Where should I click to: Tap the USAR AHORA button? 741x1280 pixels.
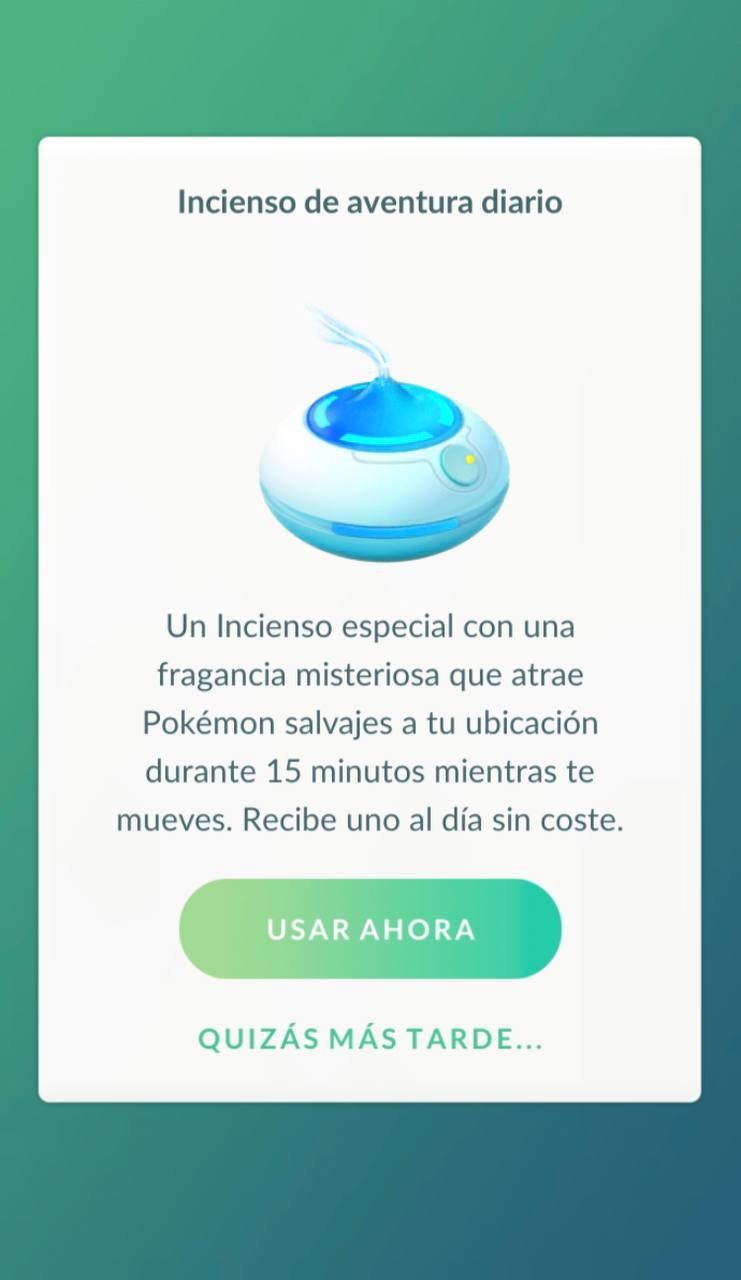370,929
